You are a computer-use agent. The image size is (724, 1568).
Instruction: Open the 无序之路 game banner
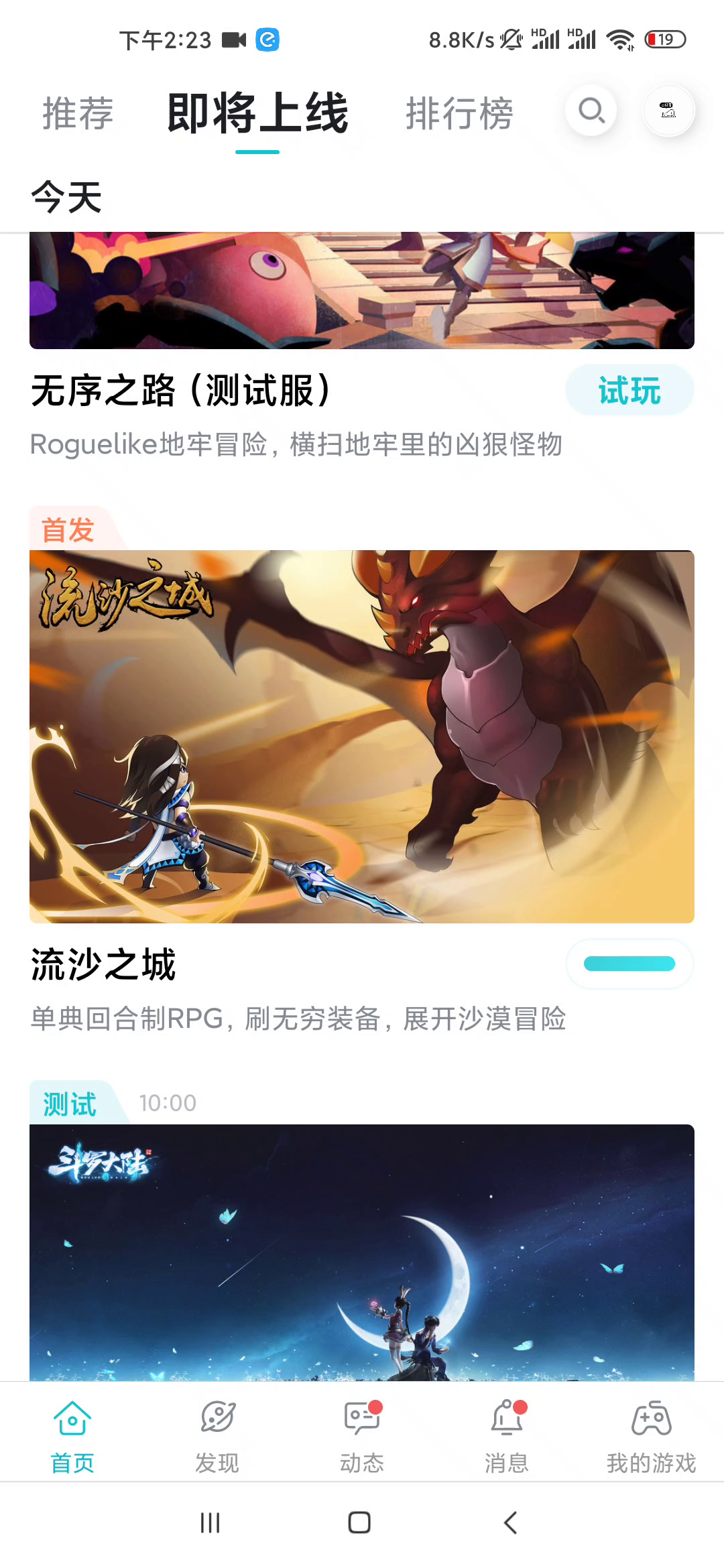[x=362, y=290]
